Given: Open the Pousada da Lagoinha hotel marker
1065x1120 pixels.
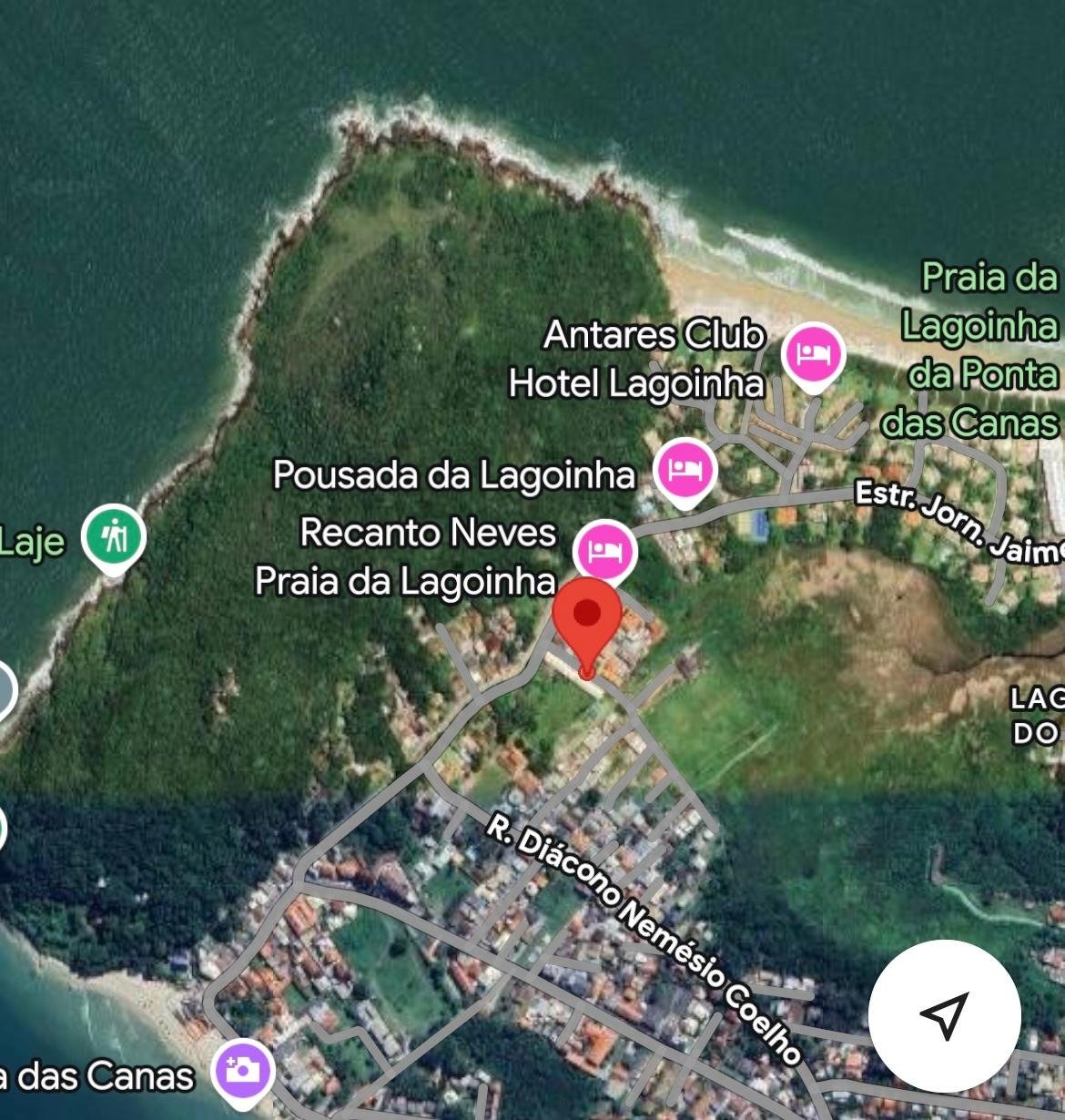Looking at the screenshot, I should [685, 471].
